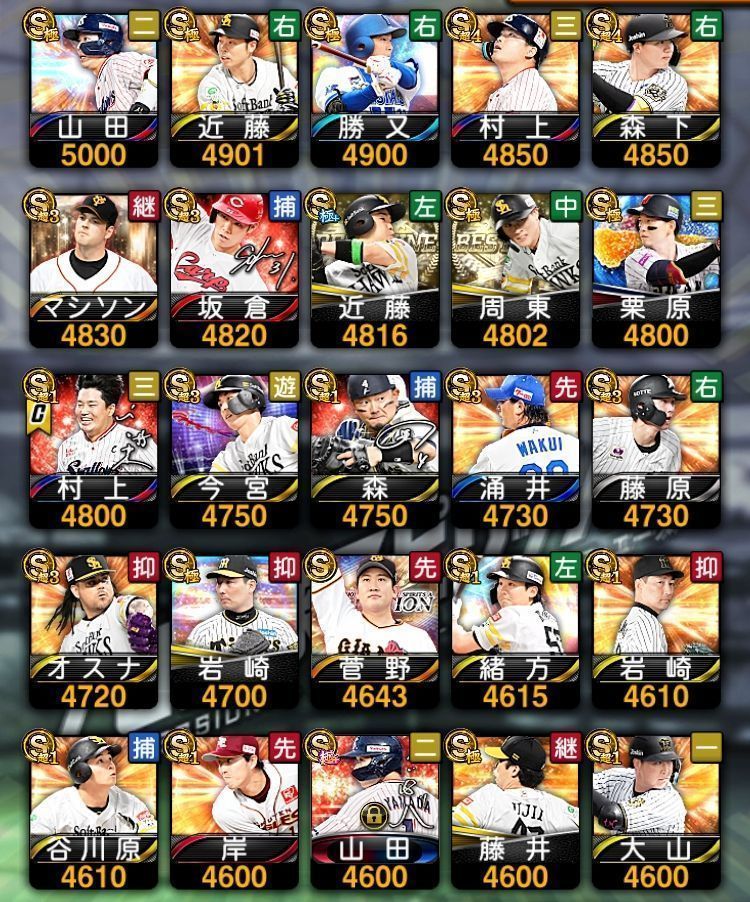Open the 山田 card rated 5000

pos(93,88)
